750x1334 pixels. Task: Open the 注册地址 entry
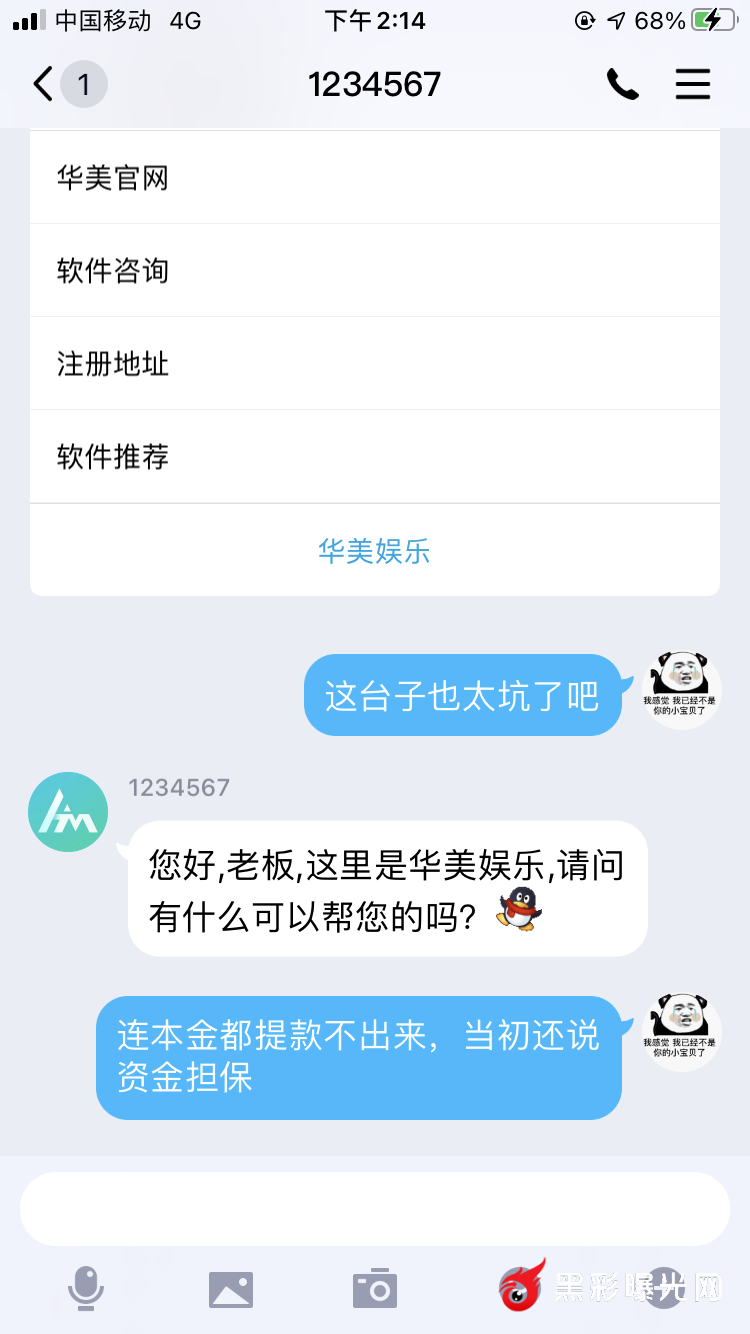374,364
